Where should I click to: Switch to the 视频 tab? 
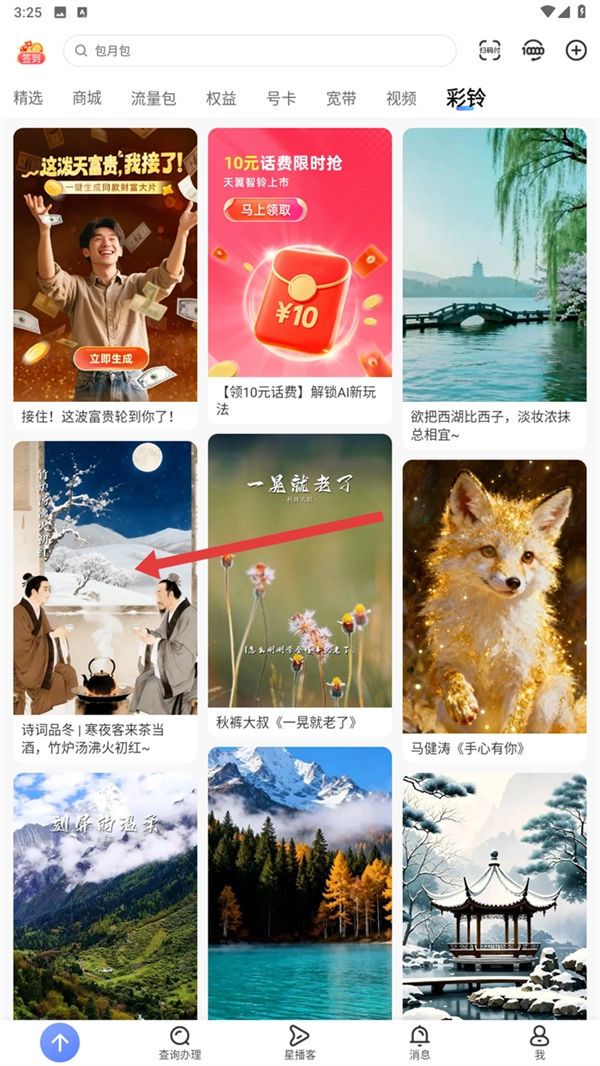coord(401,98)
